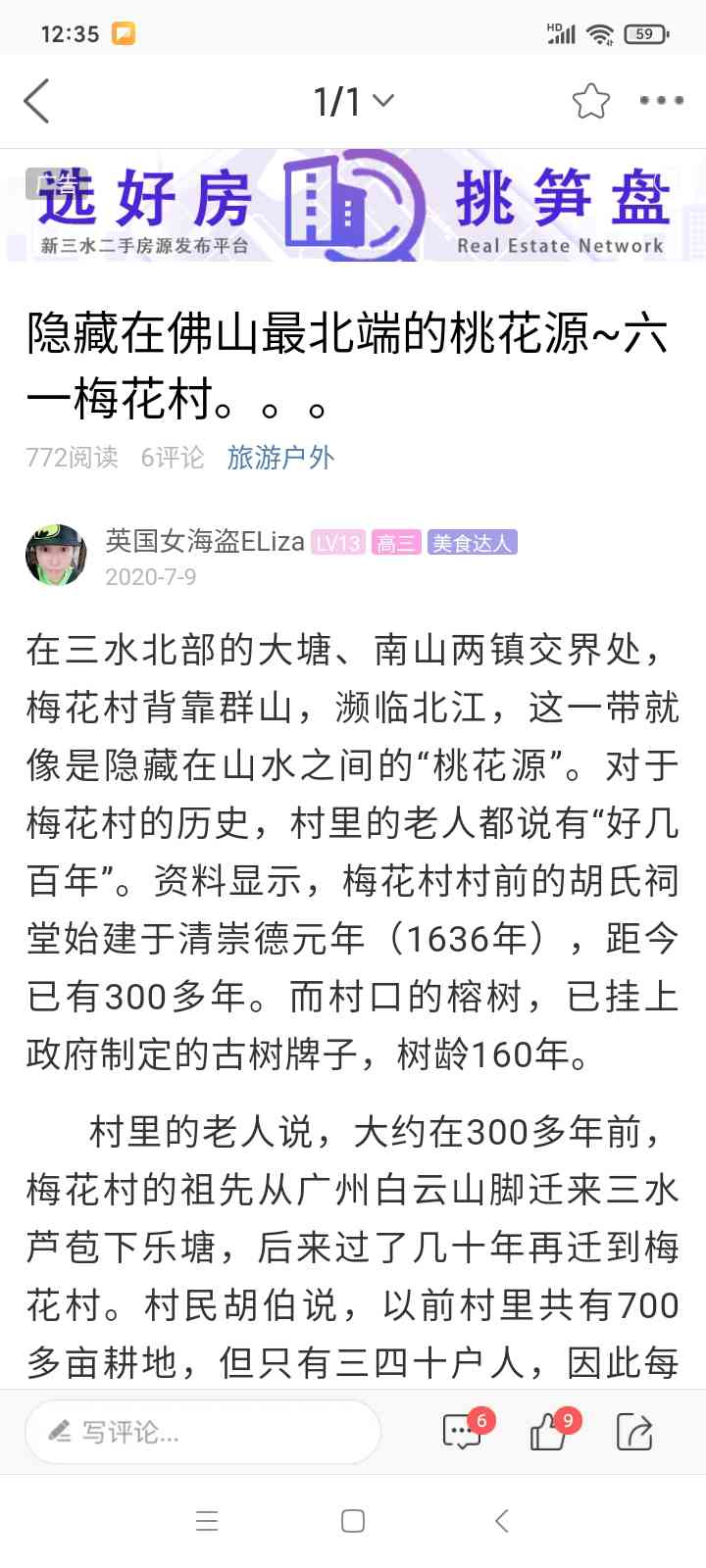This screenshot has width=706, height=1568.
Task: Open the 旅游户外 category link
Action: [x=280, y=457]
